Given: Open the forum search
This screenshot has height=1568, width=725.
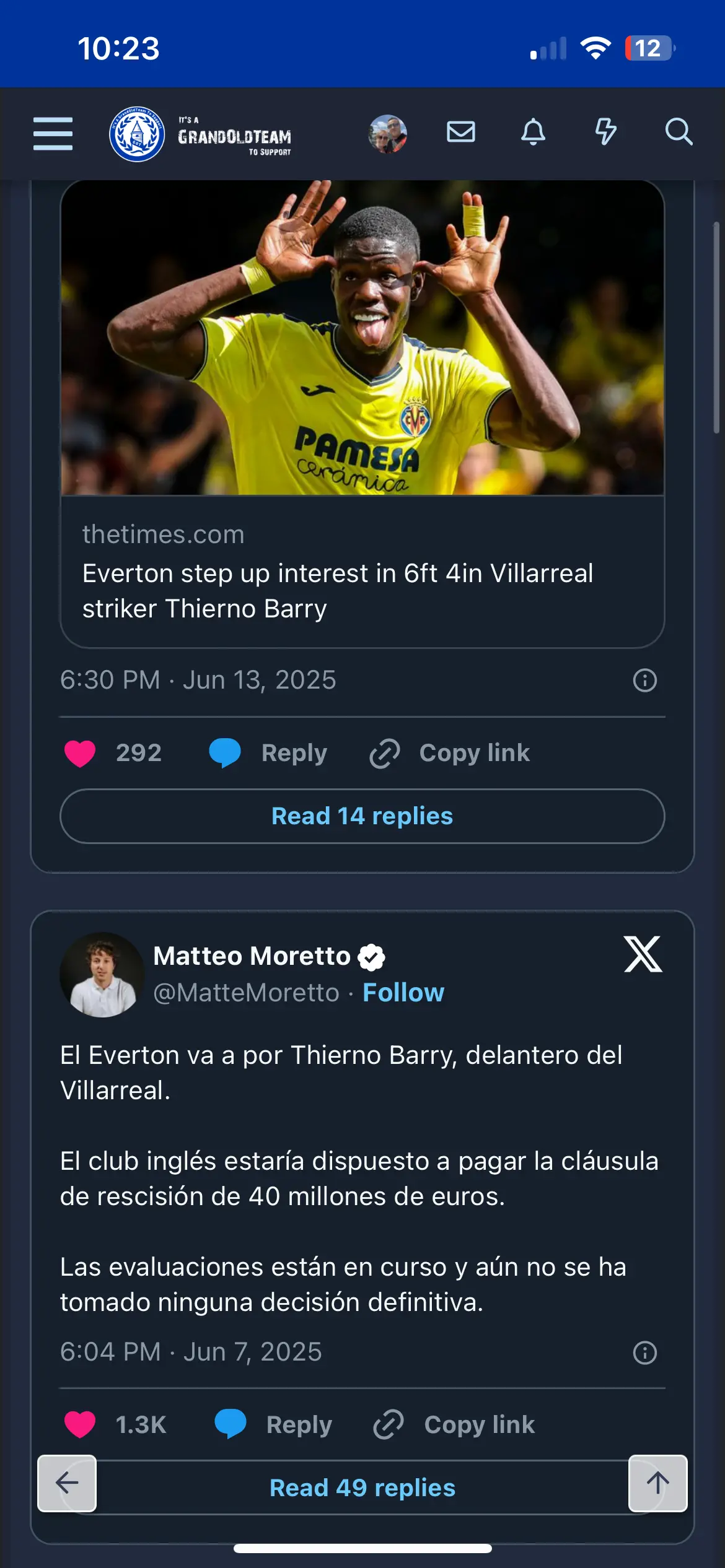Looking at the screenshot, I should (x=679, y=132).
